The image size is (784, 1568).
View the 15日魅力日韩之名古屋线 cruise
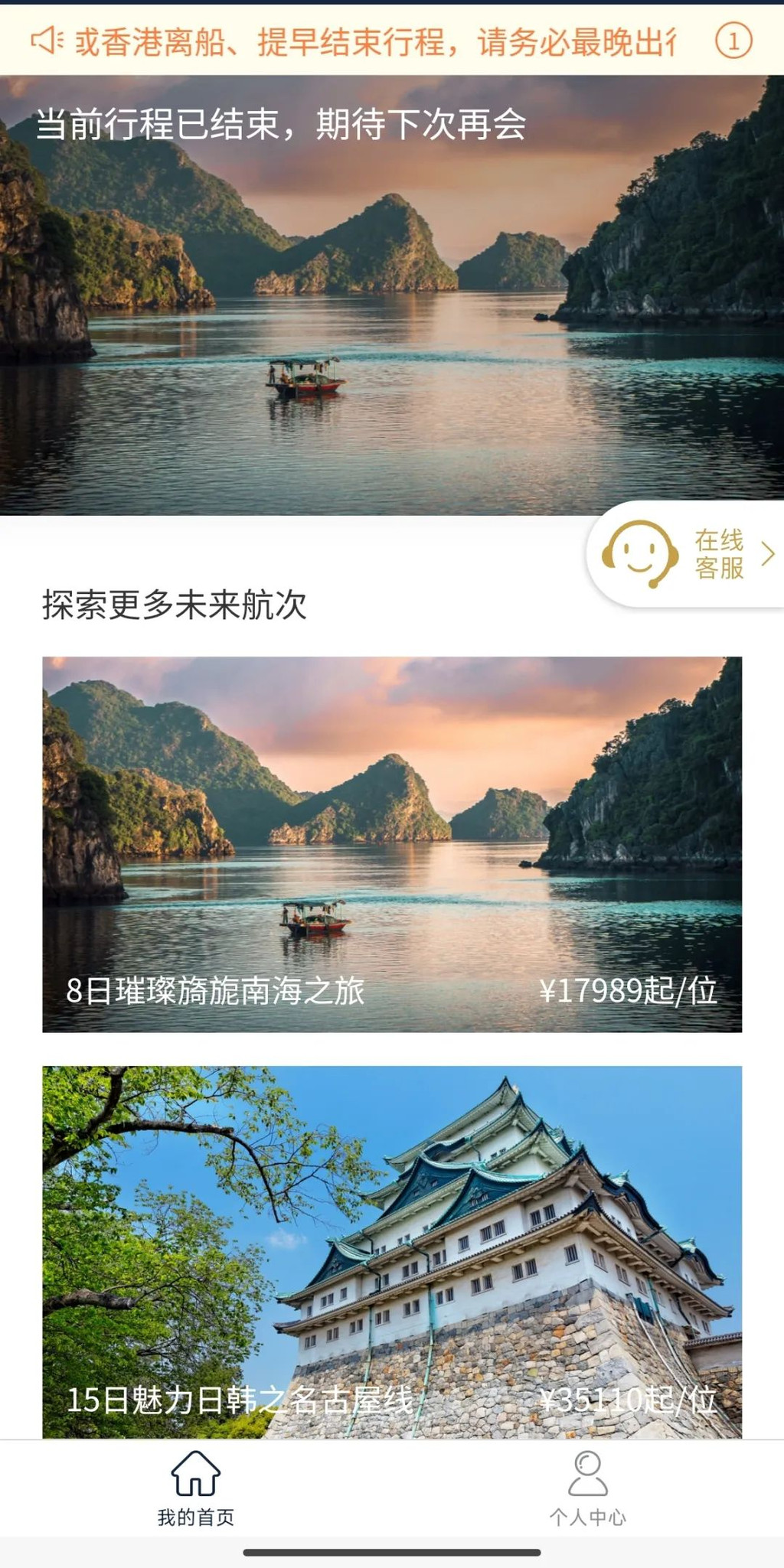(x=392, y=1252)
